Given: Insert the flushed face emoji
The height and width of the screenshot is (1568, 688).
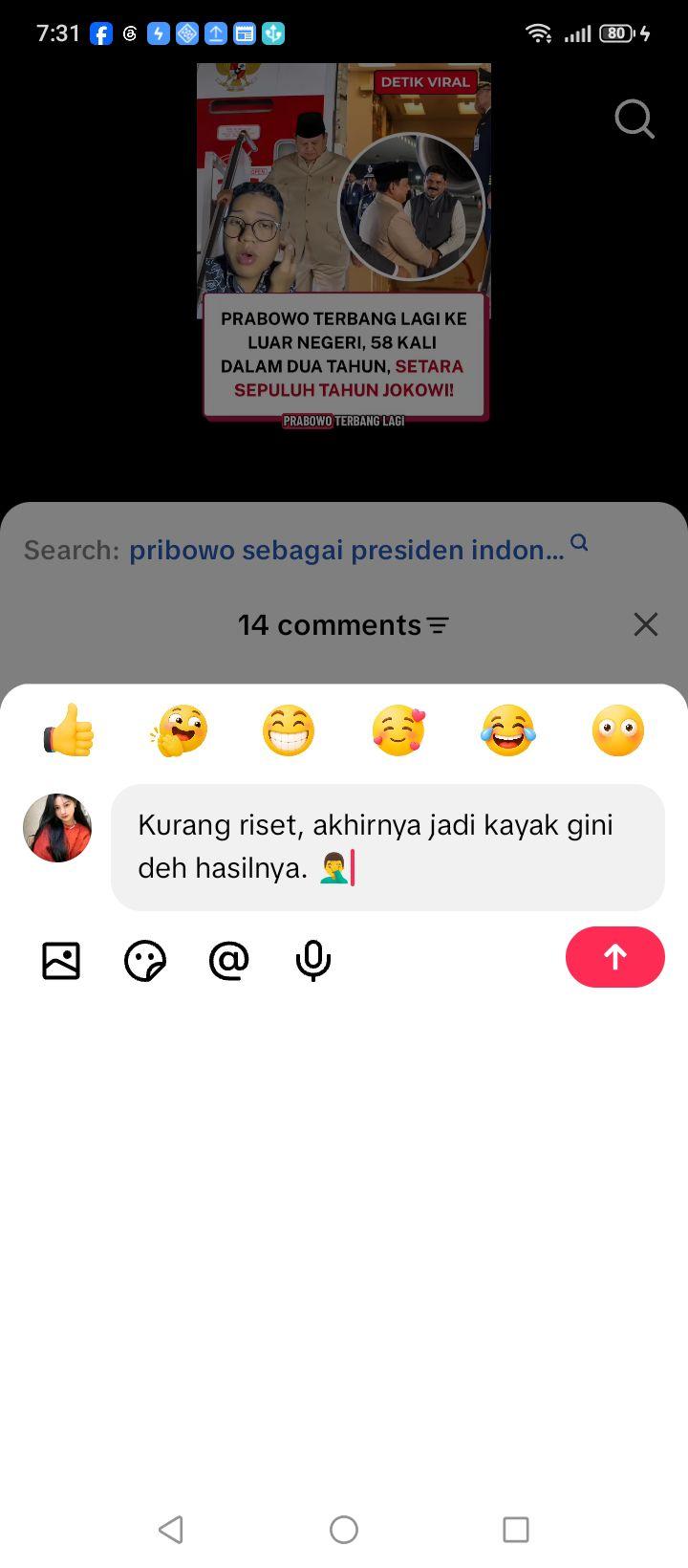Looking at the screenshot, I should [x=618, y=730].
